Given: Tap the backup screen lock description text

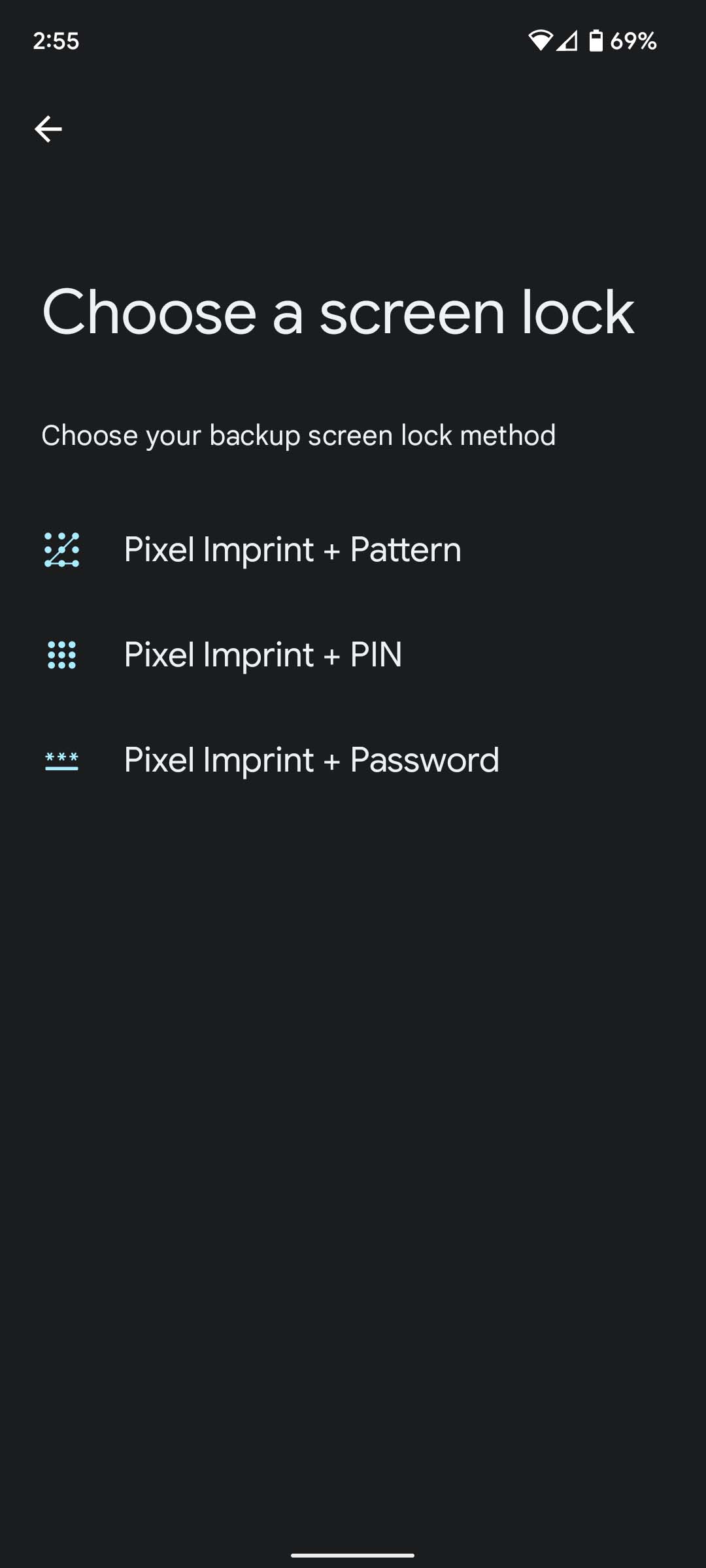Looking at the screenshot, I should 298,434.
